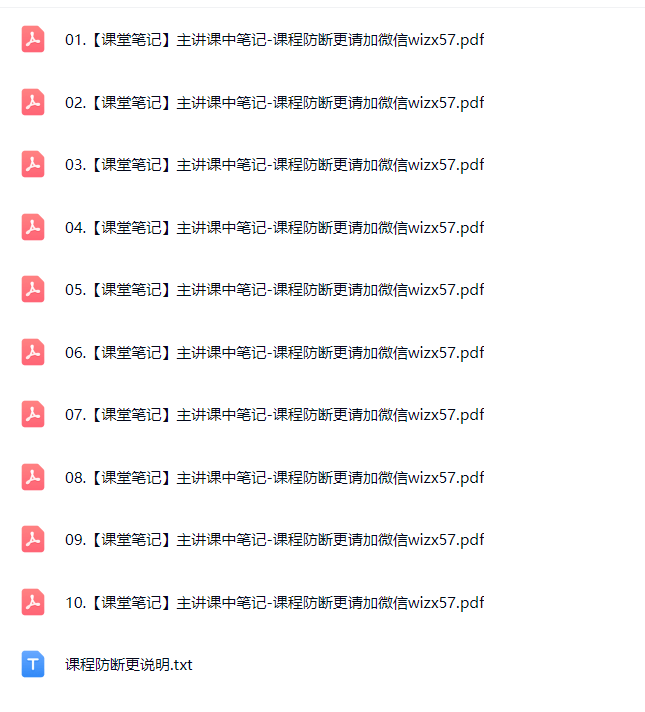Select the 05 课堂笔记 PDF file
Screen dimensions: 645x712
click(274, 290)
